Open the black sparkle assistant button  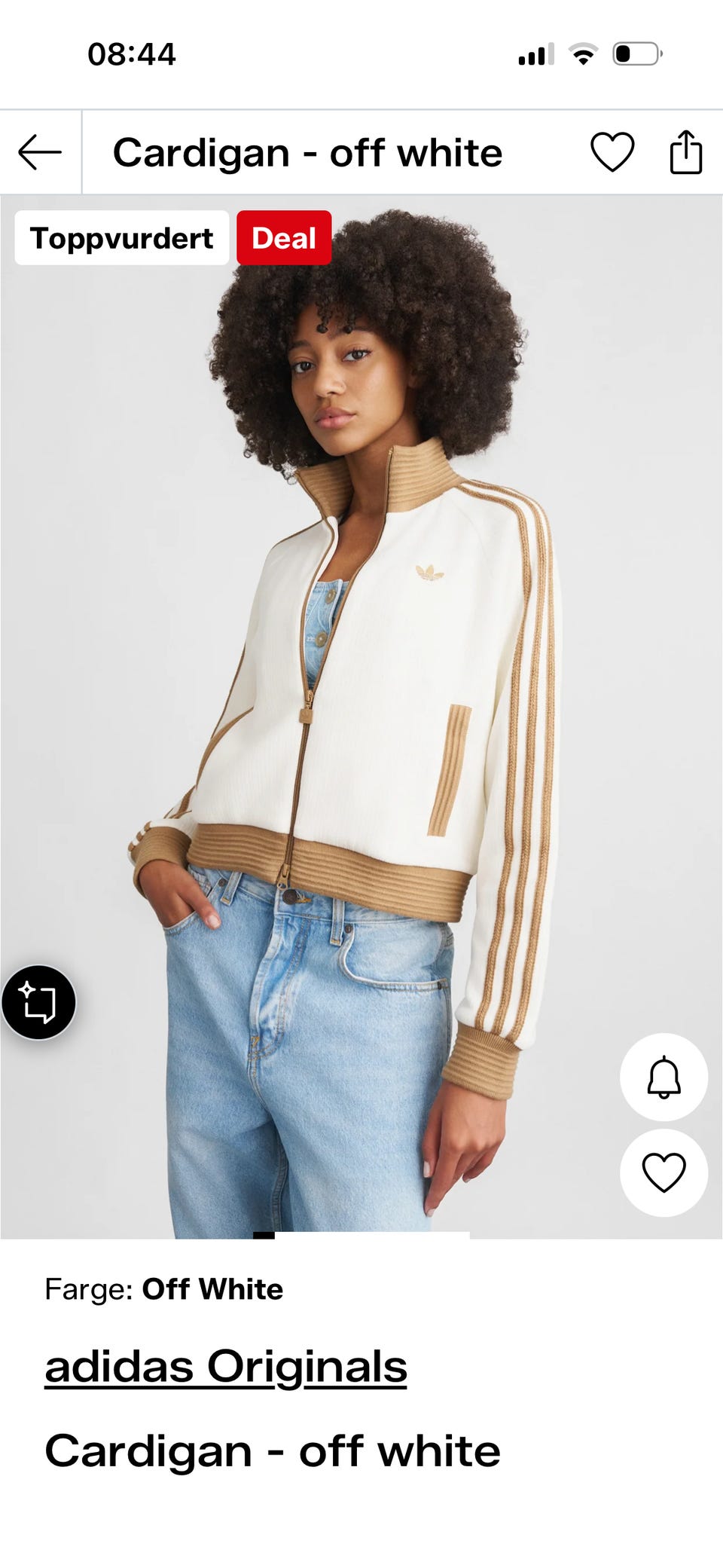(39, 1003)
